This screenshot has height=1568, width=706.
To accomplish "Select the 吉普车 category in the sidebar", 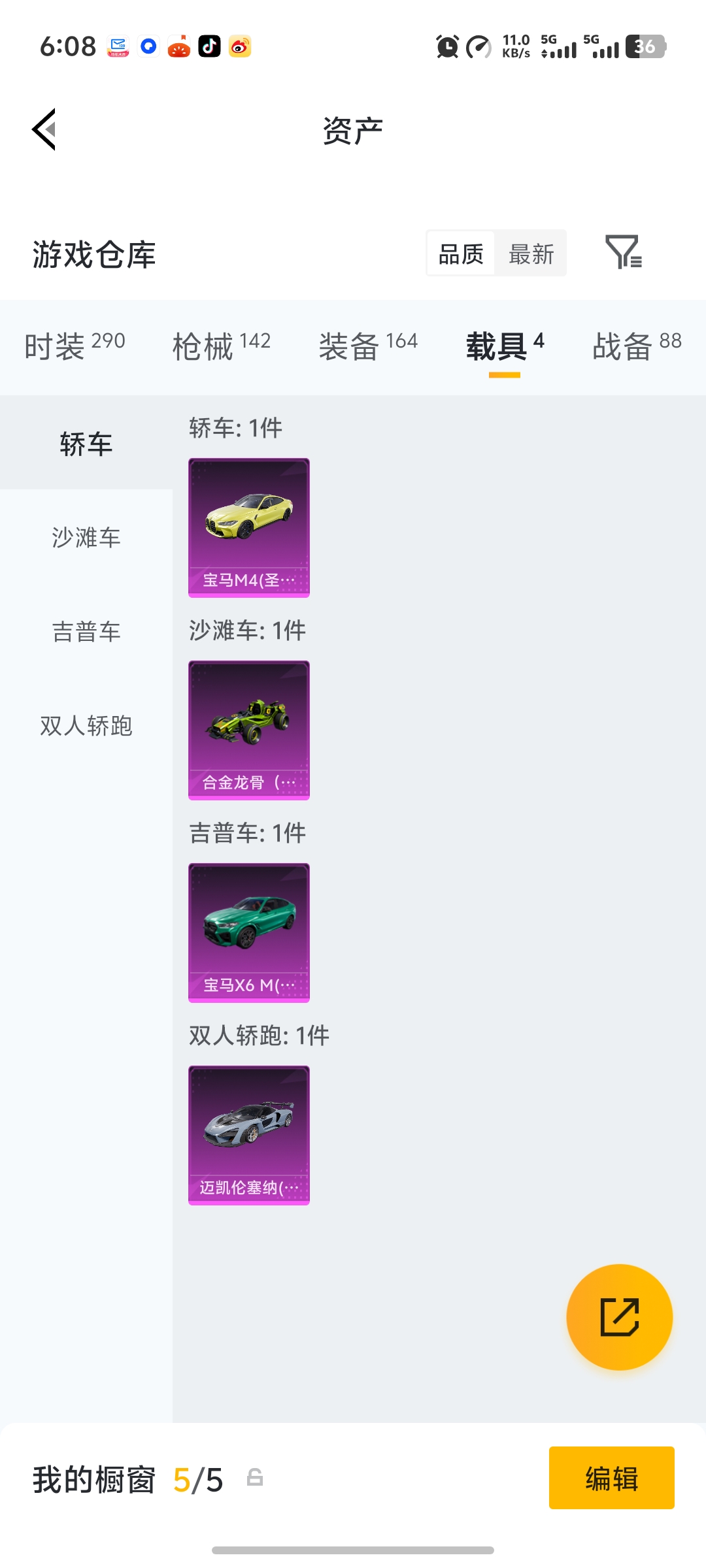I will (x=86, y=632).
